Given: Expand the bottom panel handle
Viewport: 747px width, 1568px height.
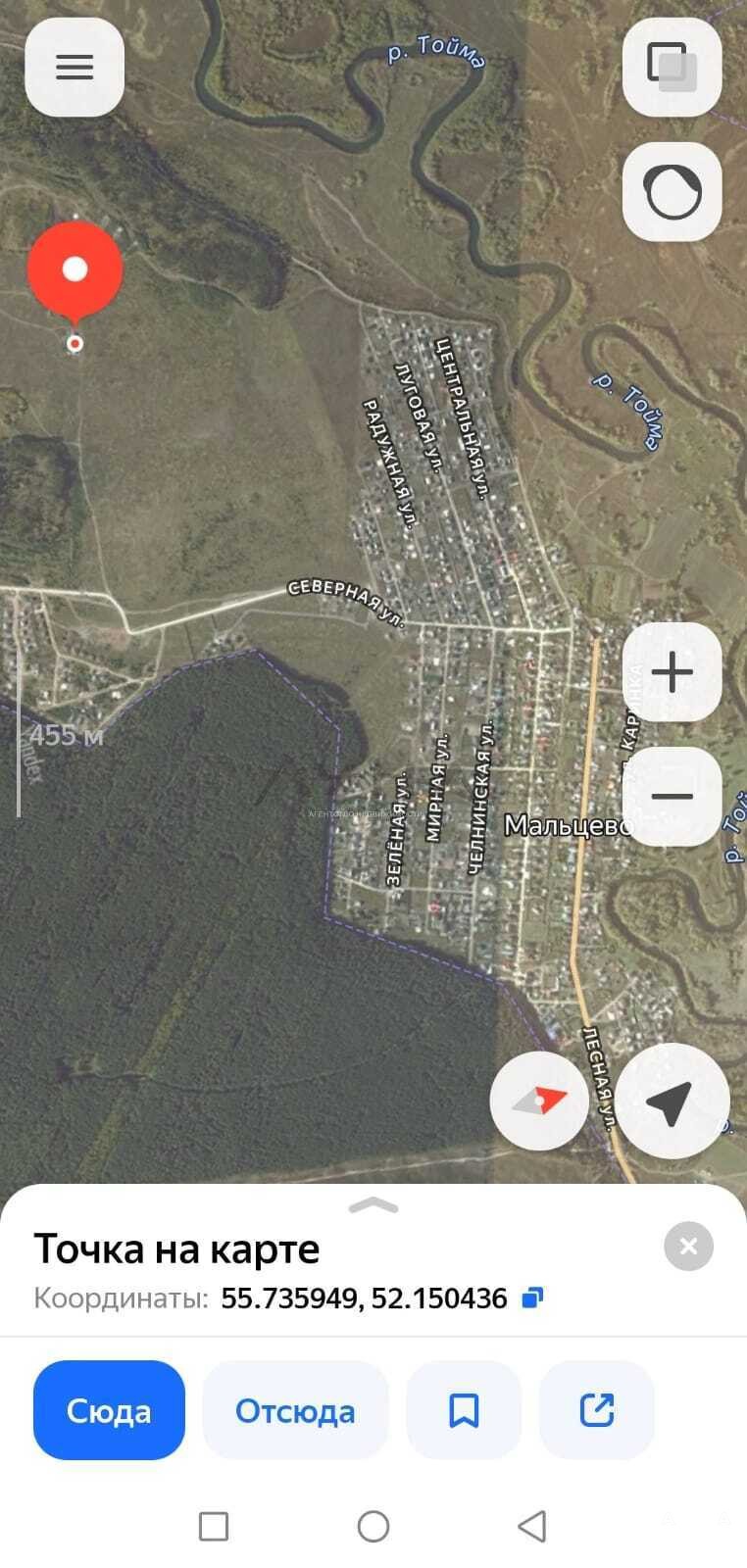Looking at the screenshot, I should pyautogui.click(x=373, y=1206).
